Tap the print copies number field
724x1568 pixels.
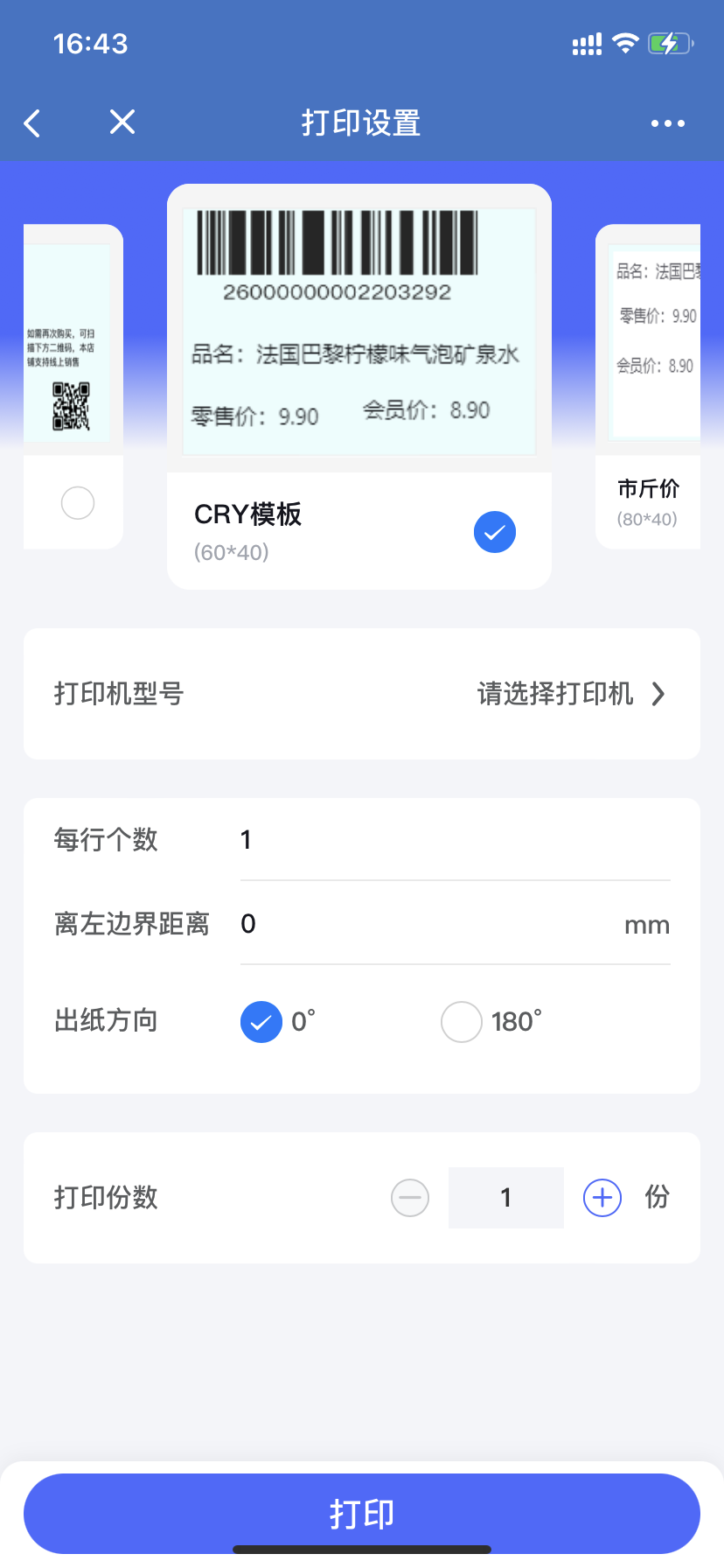pyautogui.click(x=506, y=1198)
